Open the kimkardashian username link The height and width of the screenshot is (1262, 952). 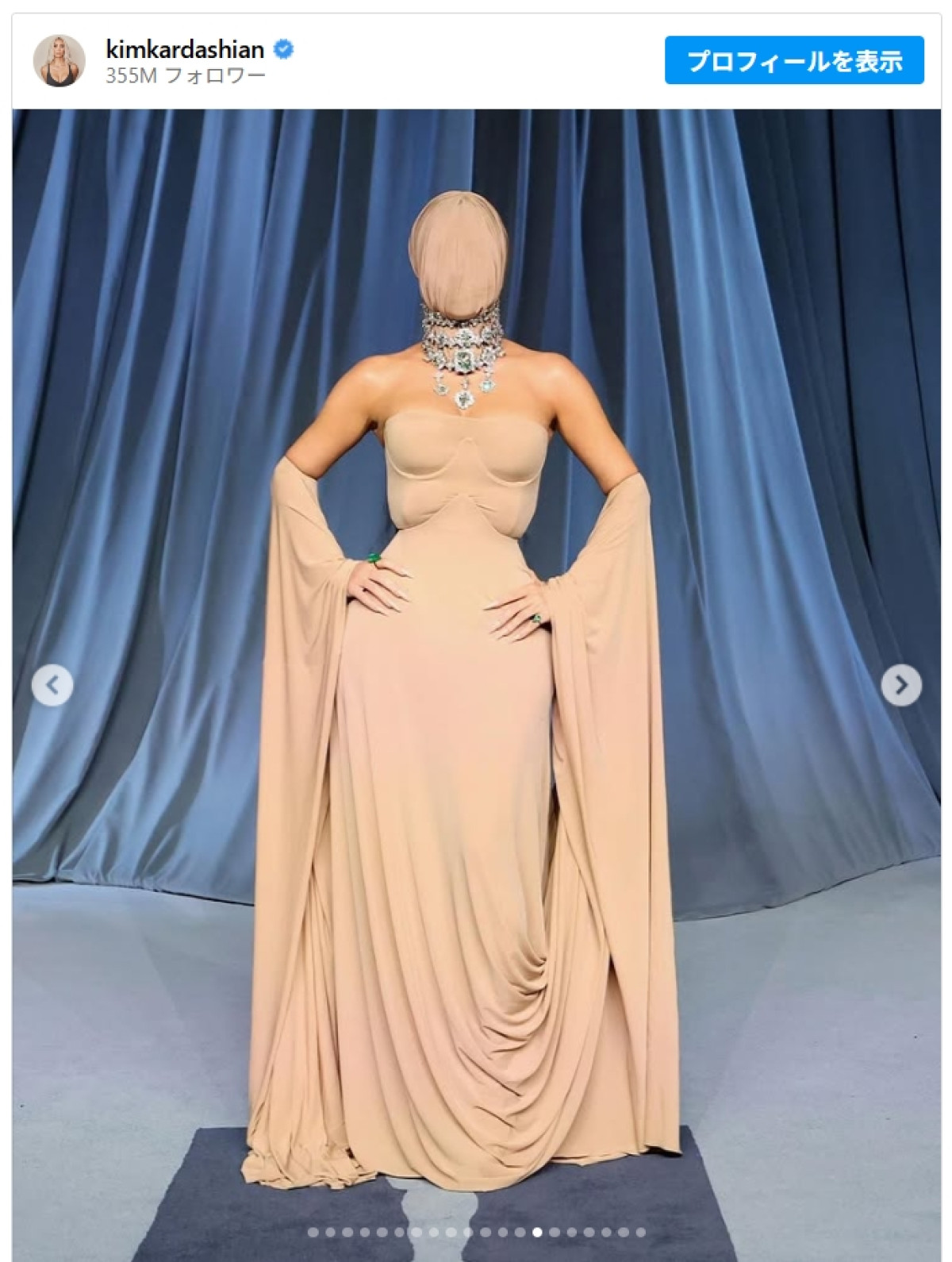[x=184, y=50]
